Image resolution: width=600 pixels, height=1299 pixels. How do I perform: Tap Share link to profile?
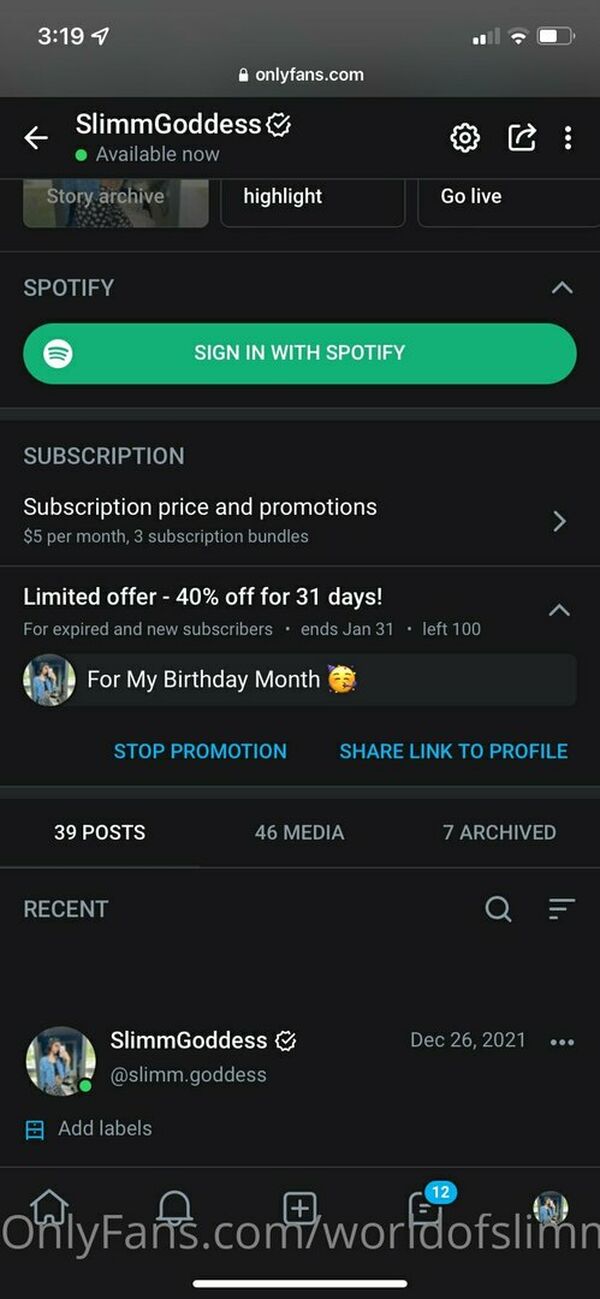click(453, 751)
